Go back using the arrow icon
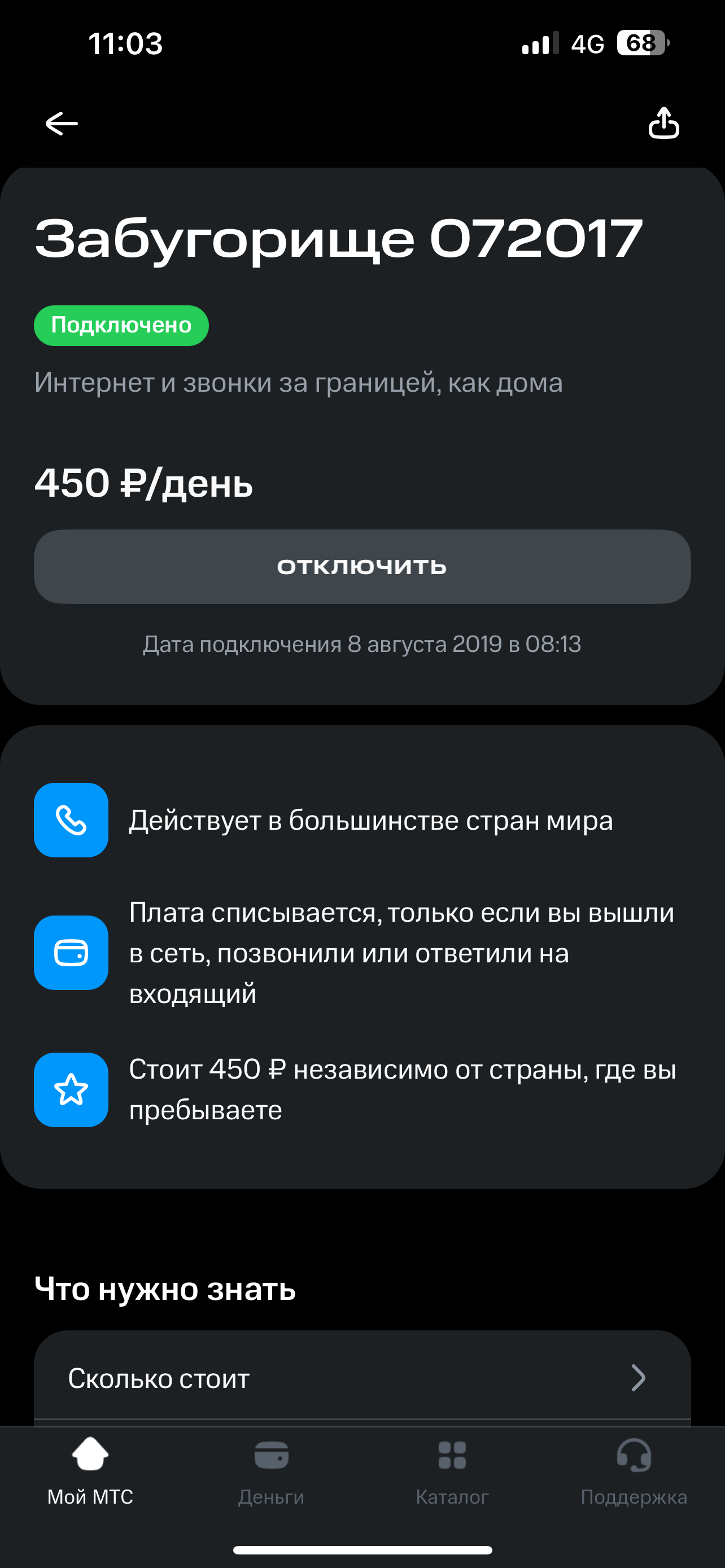Screen dimensions: 725x1568 62,124
